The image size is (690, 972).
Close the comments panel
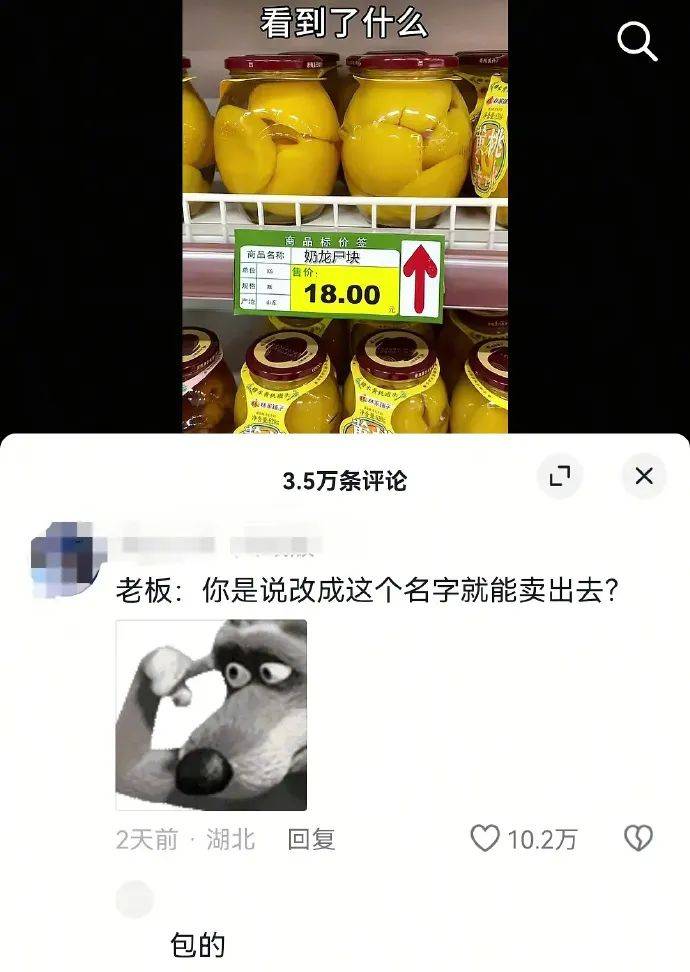(x=643, y=476)
